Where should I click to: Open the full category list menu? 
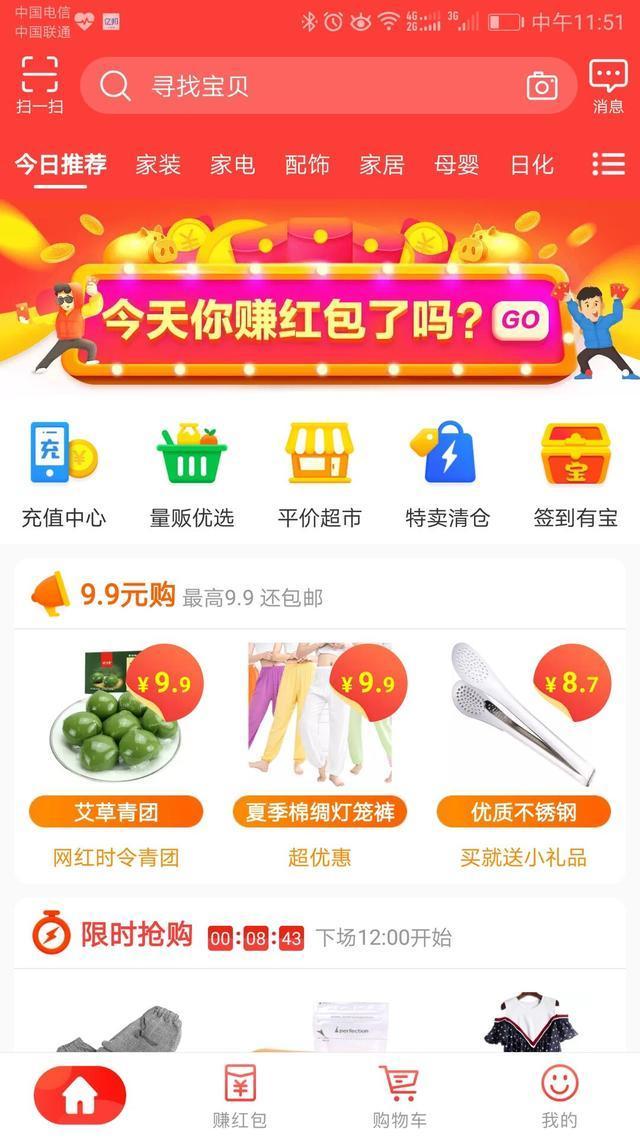coord(608,164)
